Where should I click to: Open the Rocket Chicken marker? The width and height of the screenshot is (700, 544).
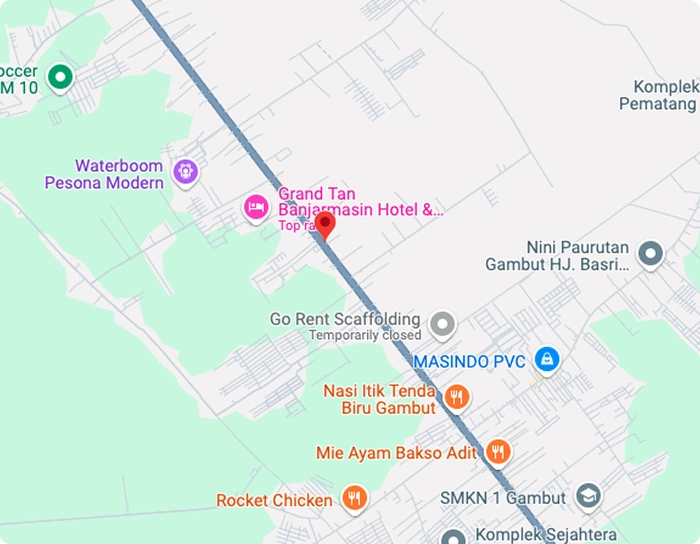pyautogui.click(x=353, y=497)
